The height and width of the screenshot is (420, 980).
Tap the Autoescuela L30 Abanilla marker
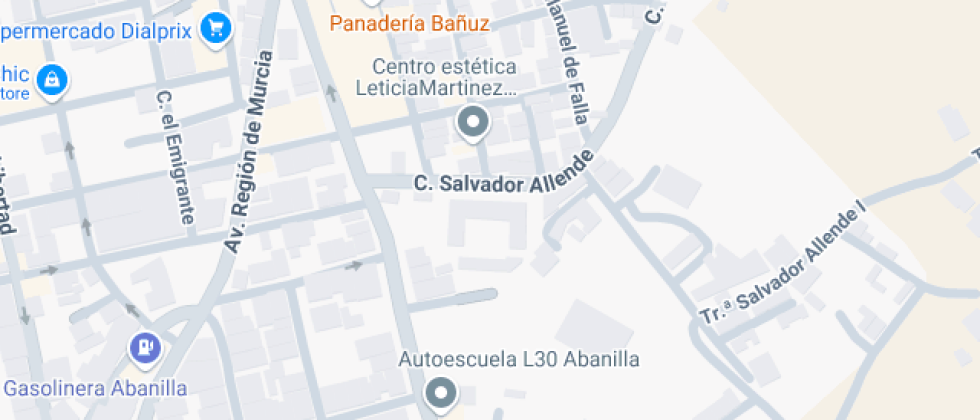[440, 393]
